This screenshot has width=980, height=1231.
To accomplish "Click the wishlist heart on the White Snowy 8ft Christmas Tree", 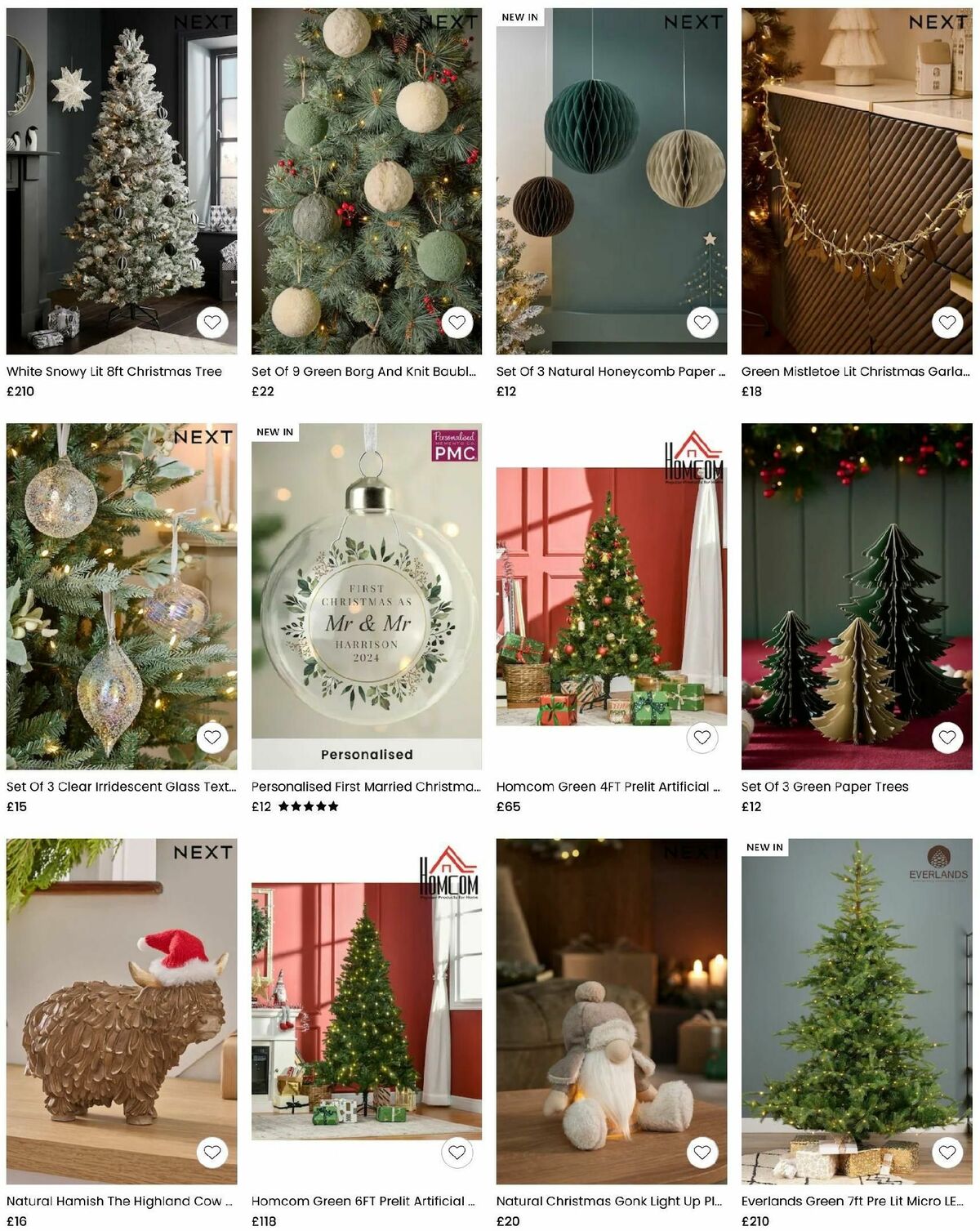I will tap(212, 323).
